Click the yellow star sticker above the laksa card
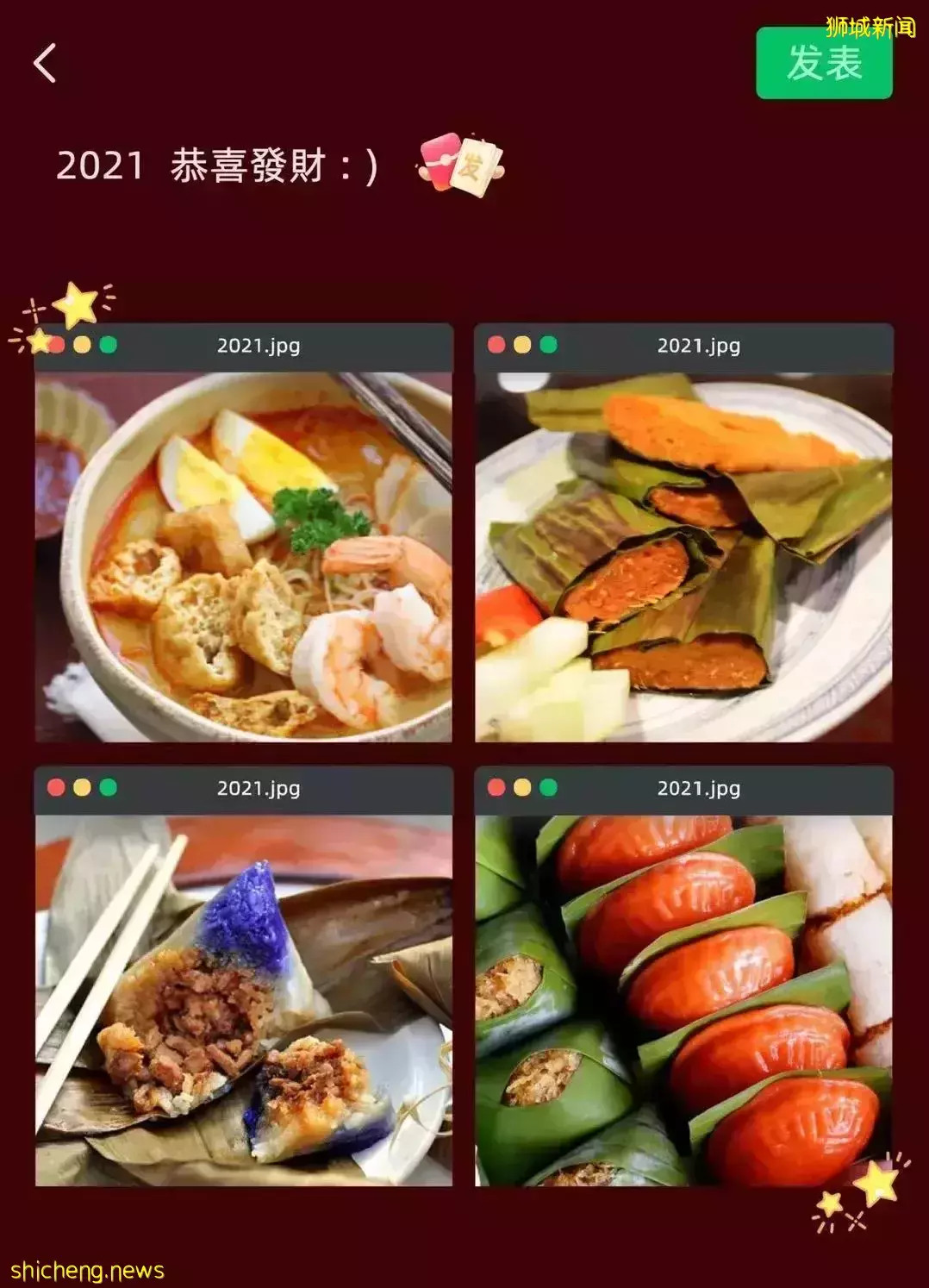The width and height of the screenshot is (929, 1288). pos(76,303)
